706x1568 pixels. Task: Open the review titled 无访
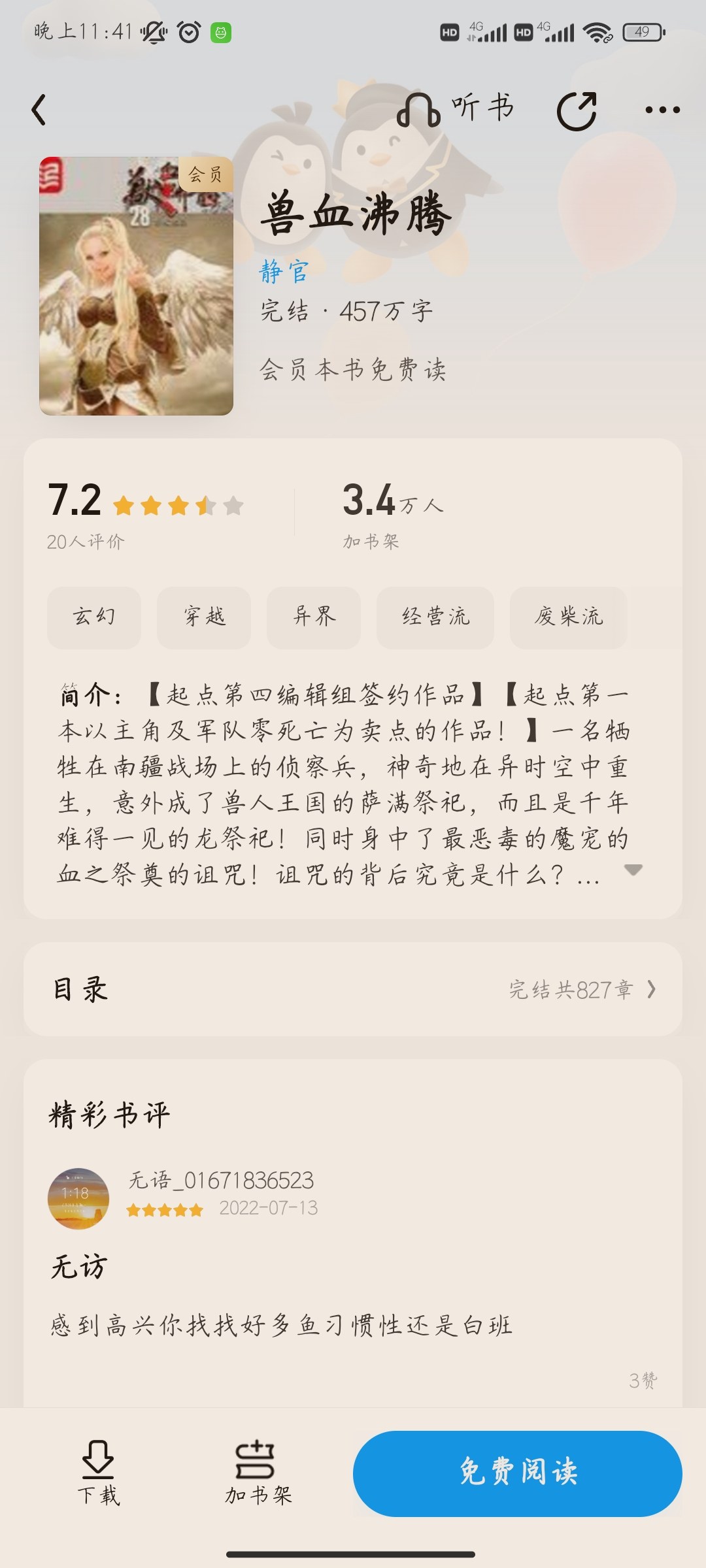click(x=78, y=1267)
